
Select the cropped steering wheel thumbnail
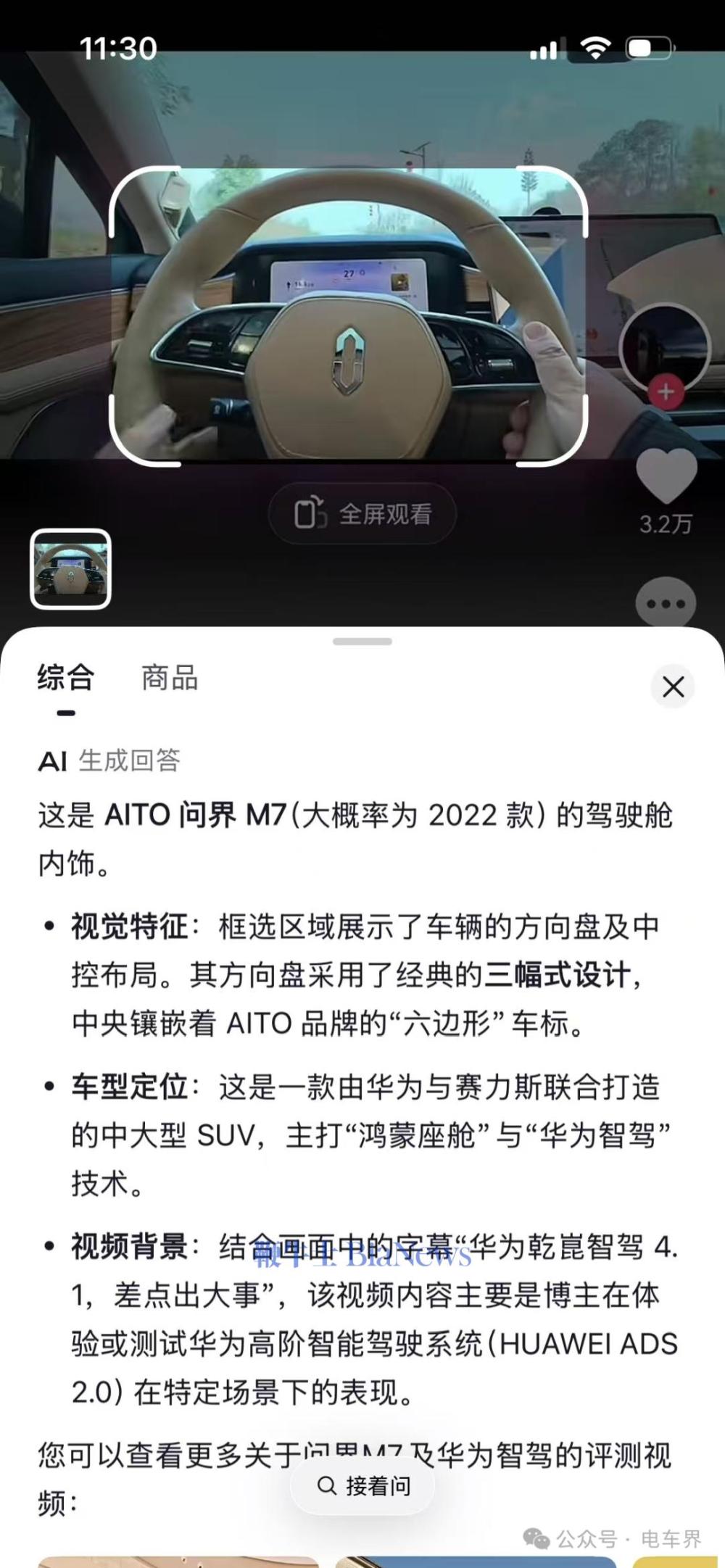(x=70, y=569)
